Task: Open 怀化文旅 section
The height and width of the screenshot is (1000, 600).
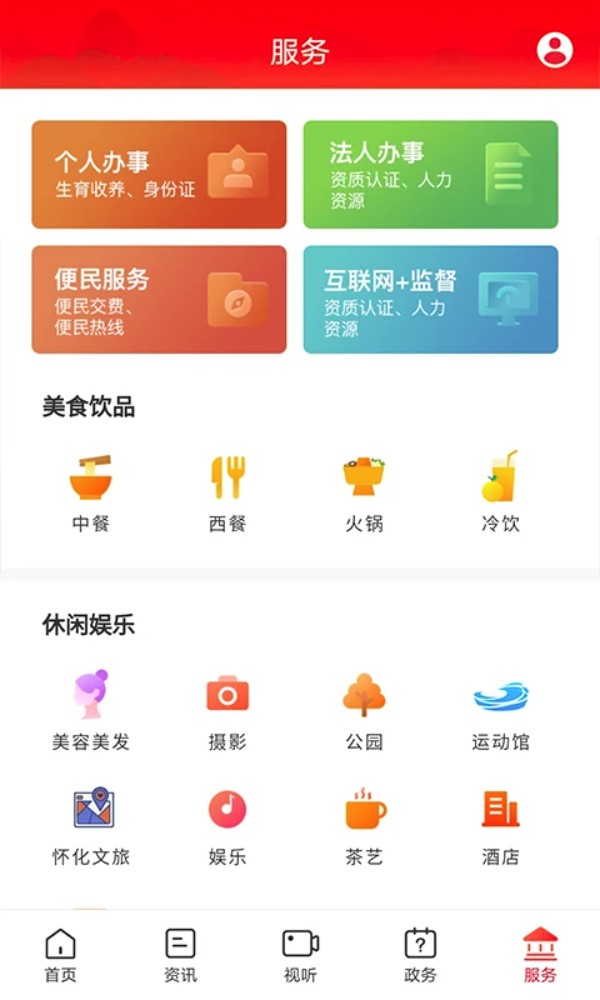Action: pos(90,825)
